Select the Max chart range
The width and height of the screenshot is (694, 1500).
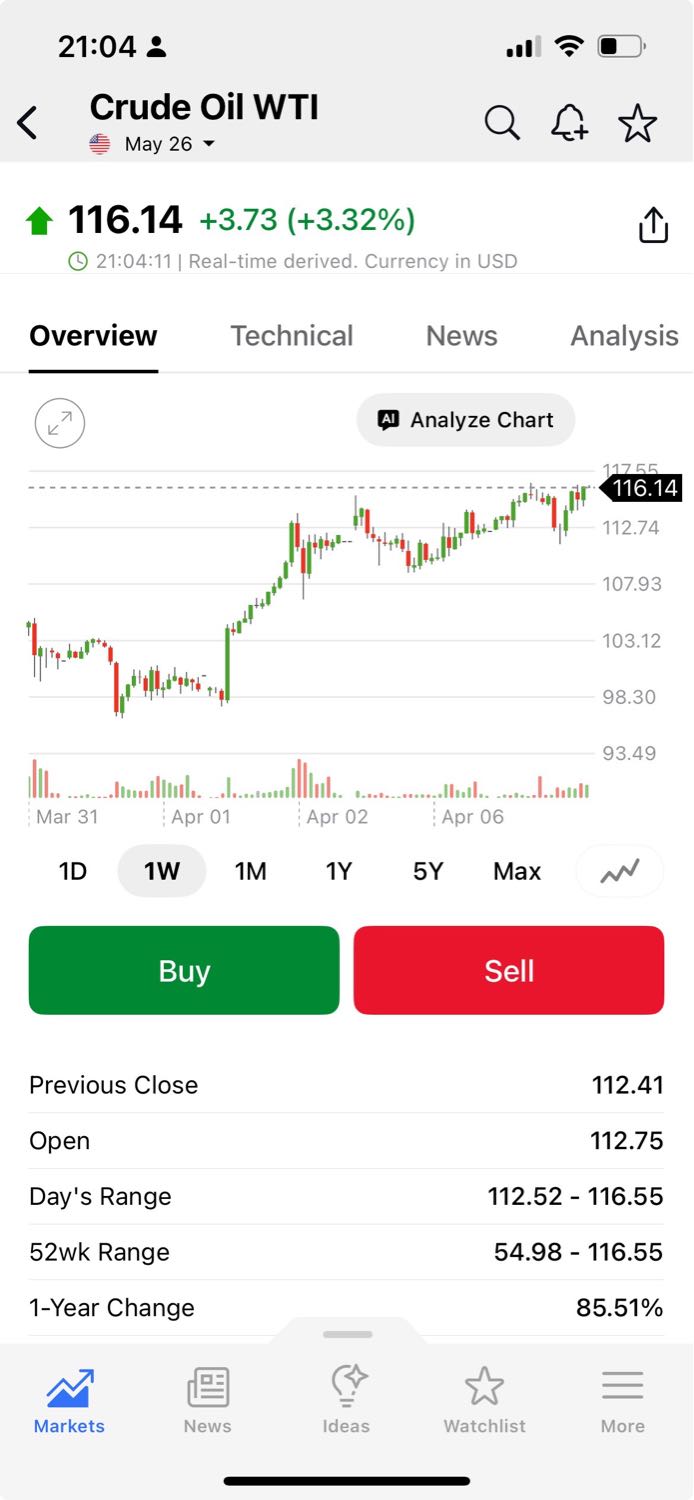click(x=517, y=871)
